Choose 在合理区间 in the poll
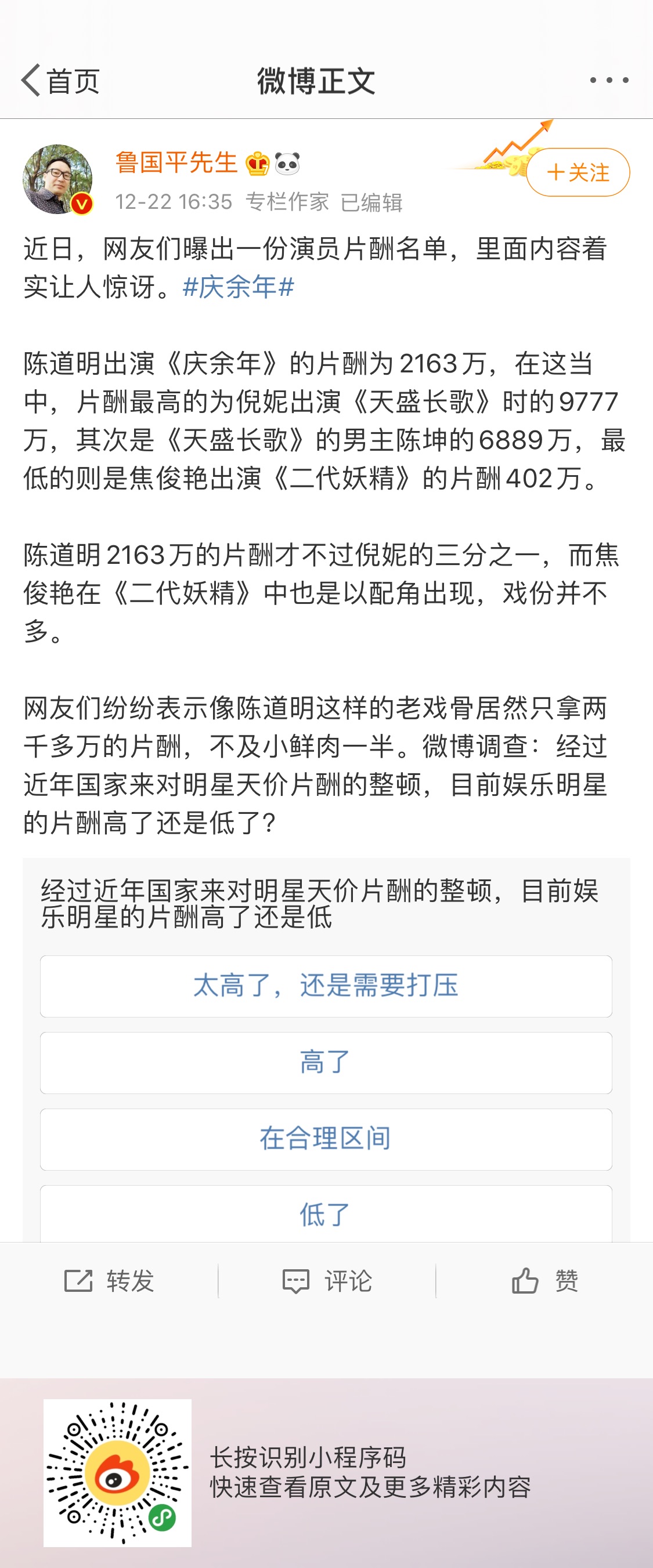 tap(326, 1139)
